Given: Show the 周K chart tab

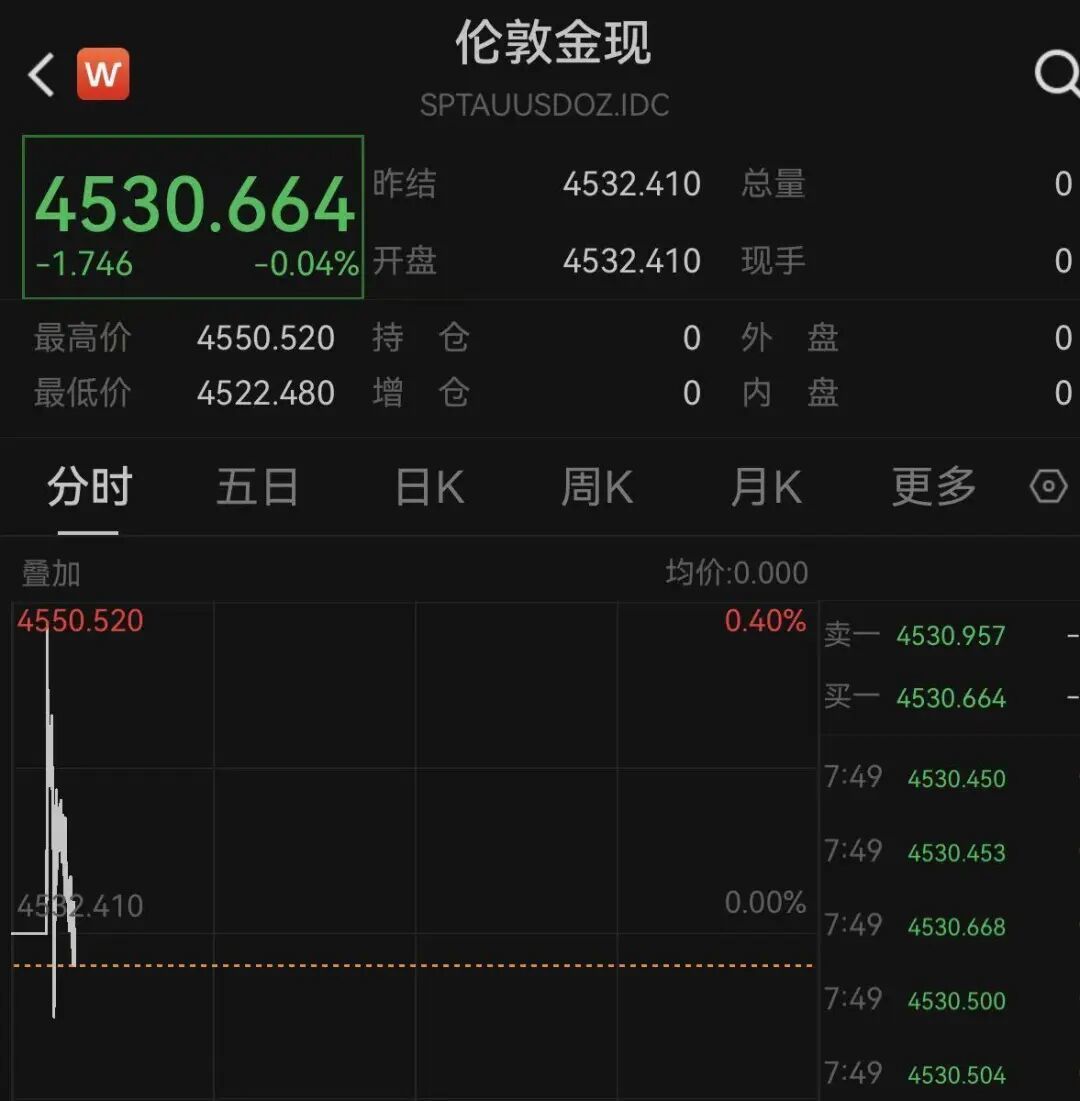Looking at the screenshot, I should pos(597,488).
